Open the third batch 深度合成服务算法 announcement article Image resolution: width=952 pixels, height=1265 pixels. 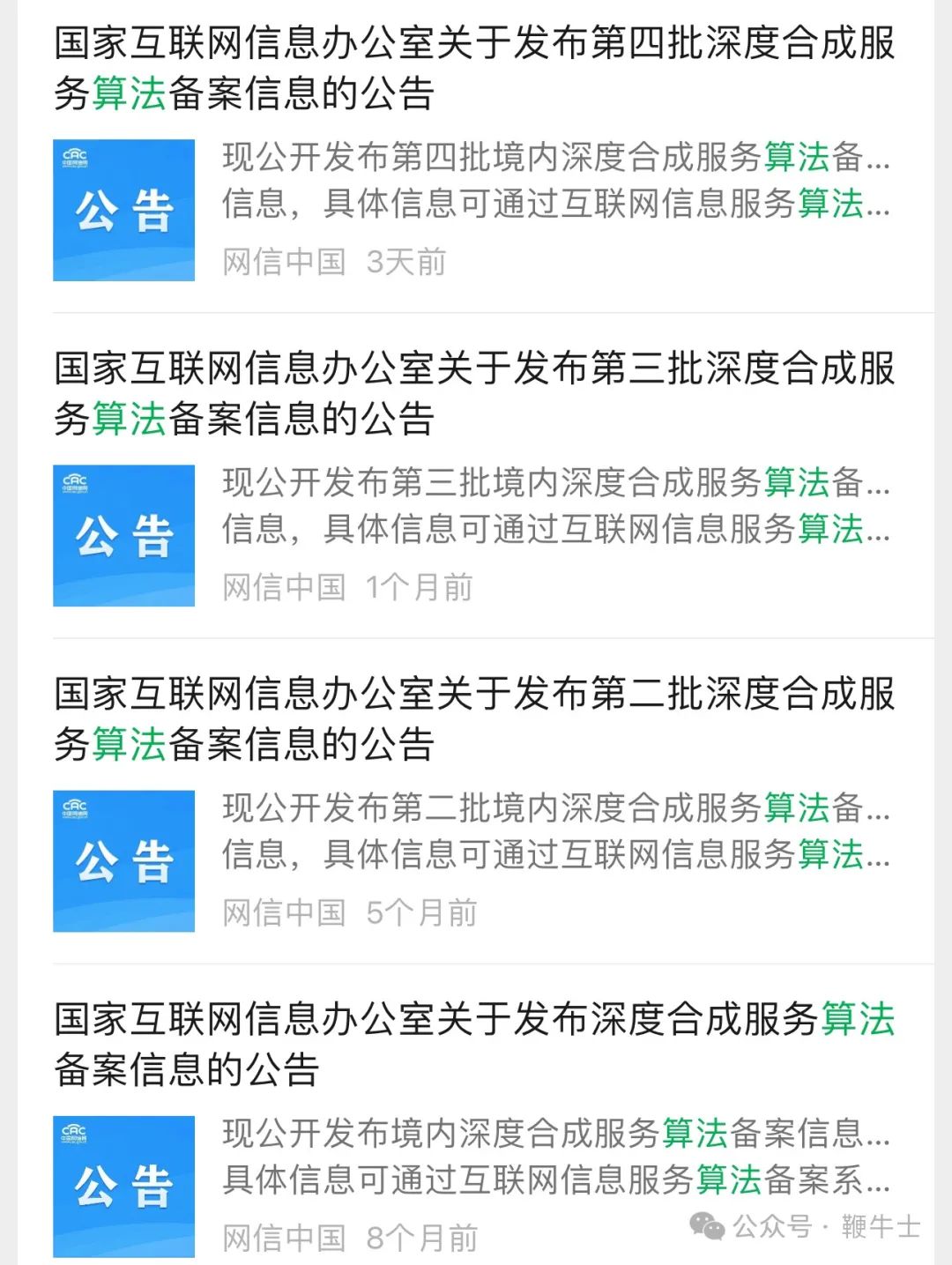(476, 393)
